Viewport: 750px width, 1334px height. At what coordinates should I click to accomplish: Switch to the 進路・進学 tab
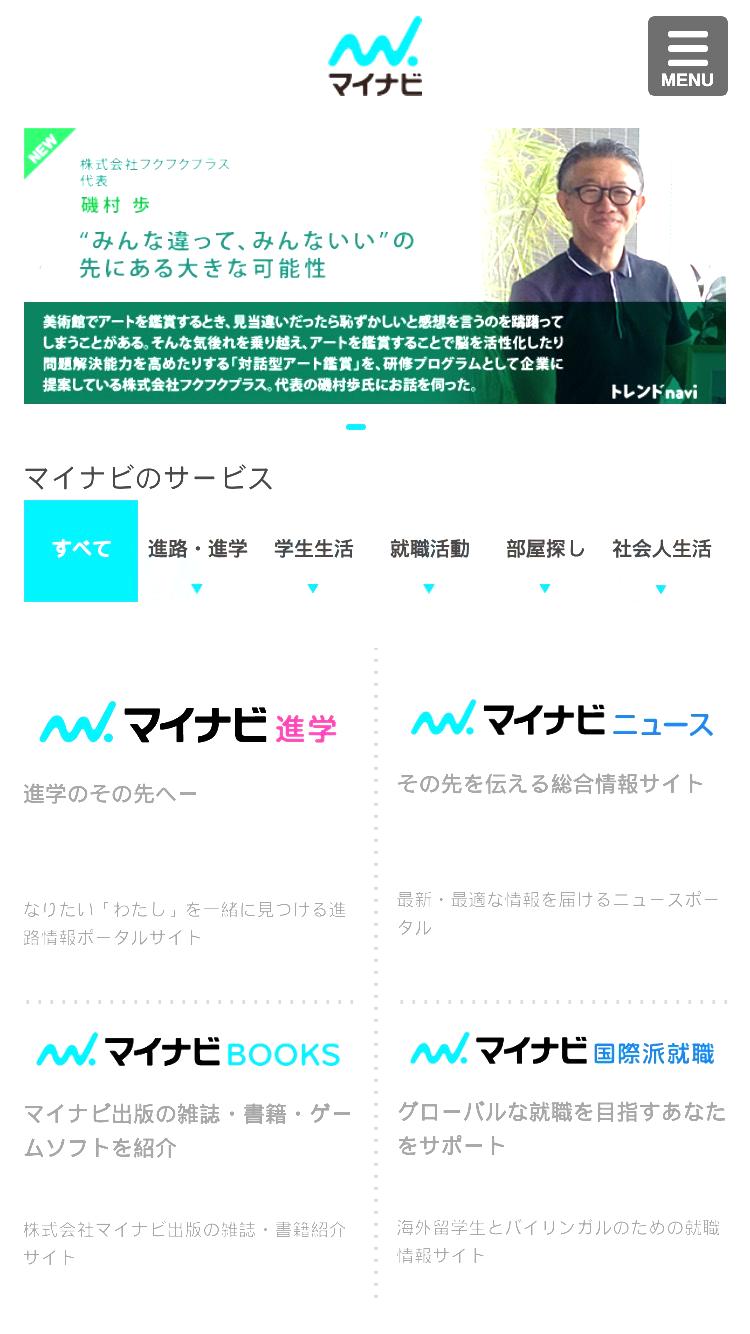(197, 551)
